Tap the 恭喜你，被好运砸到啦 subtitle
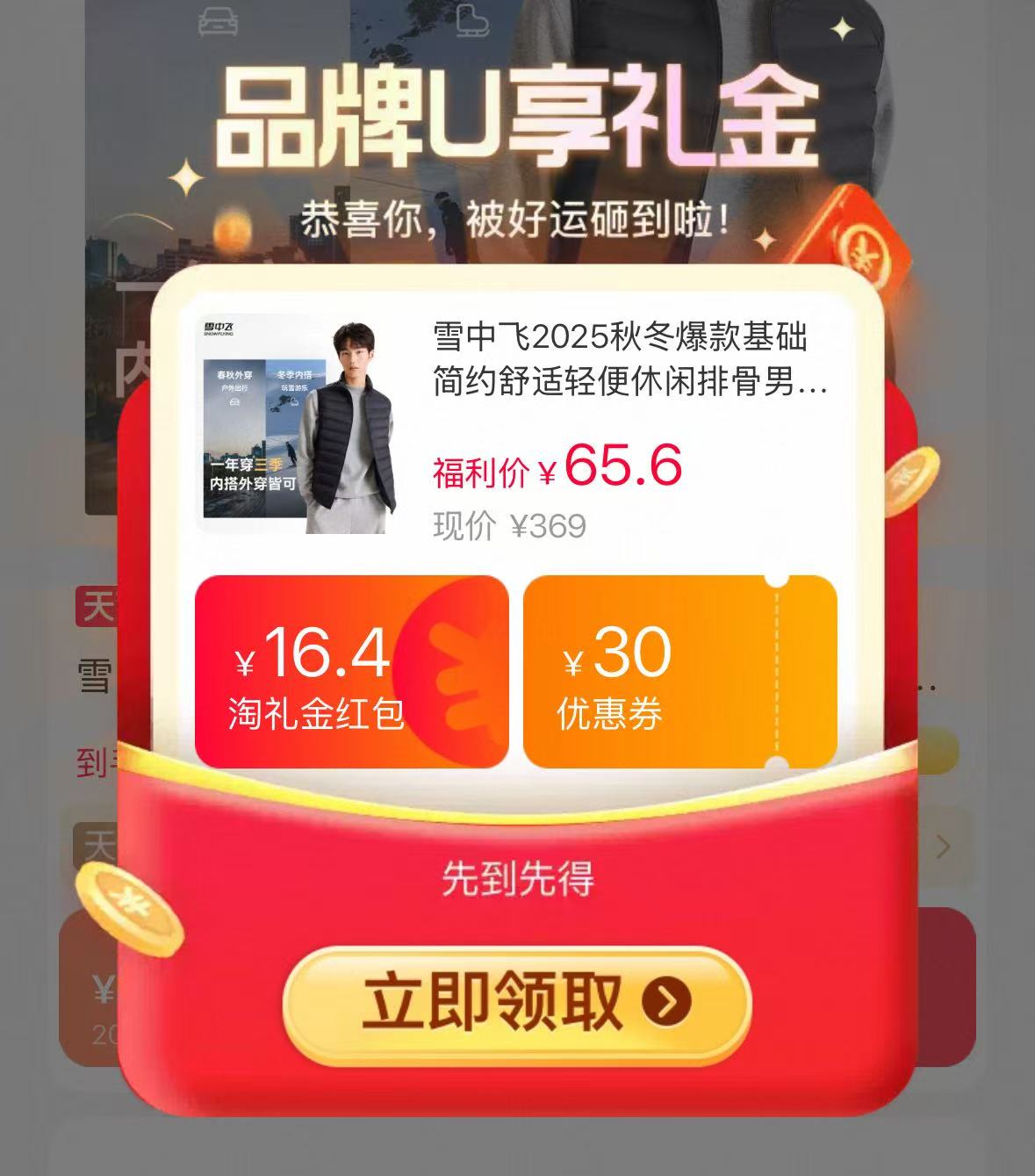The height and width of the screenshot is (1176, 1035). tap(518, 219)
